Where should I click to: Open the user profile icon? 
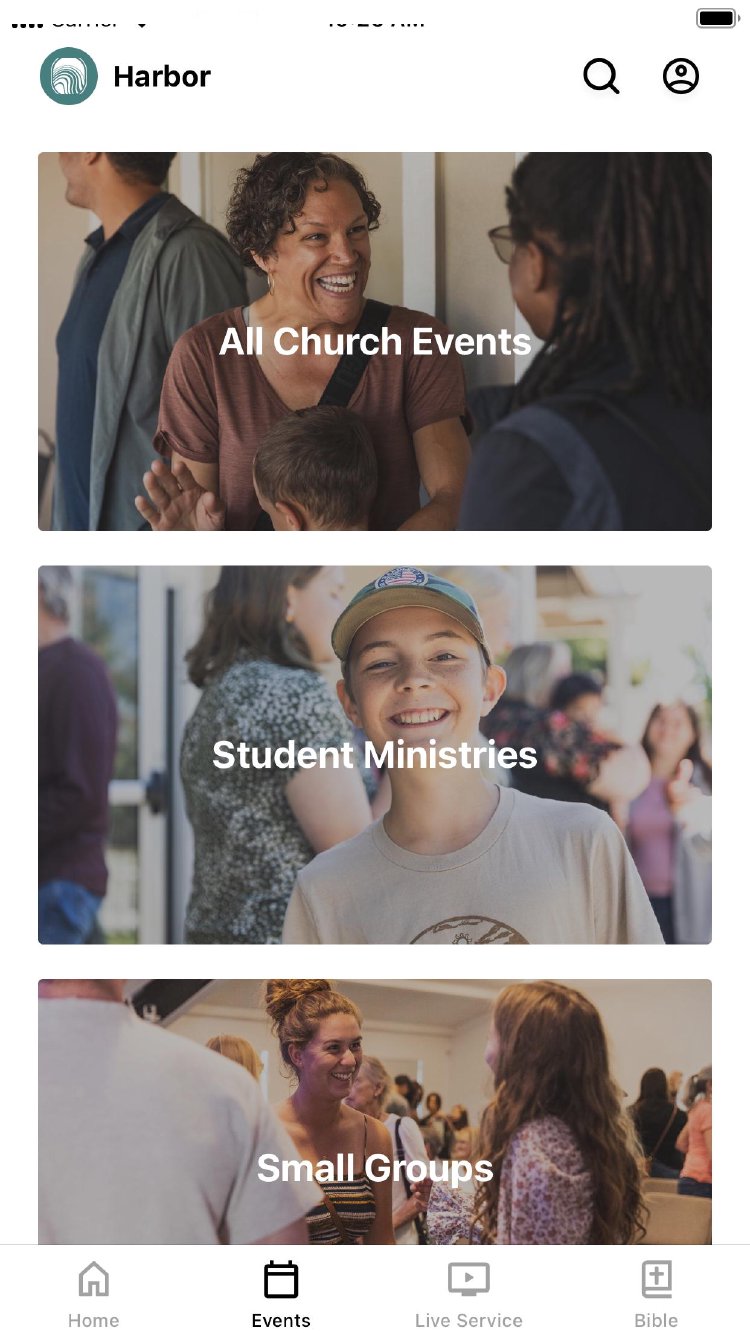click(681, 76)
